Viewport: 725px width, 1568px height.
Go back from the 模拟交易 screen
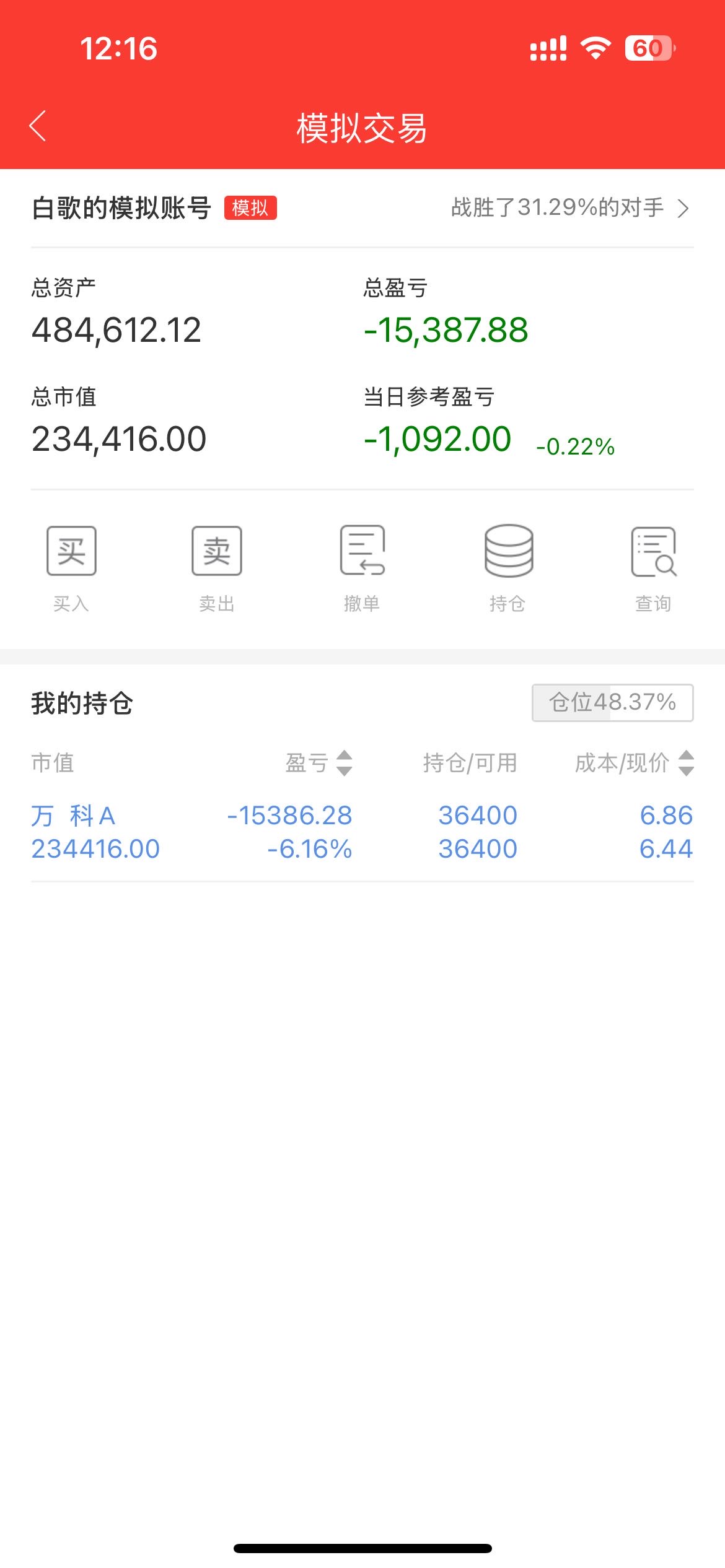[38, 126]
